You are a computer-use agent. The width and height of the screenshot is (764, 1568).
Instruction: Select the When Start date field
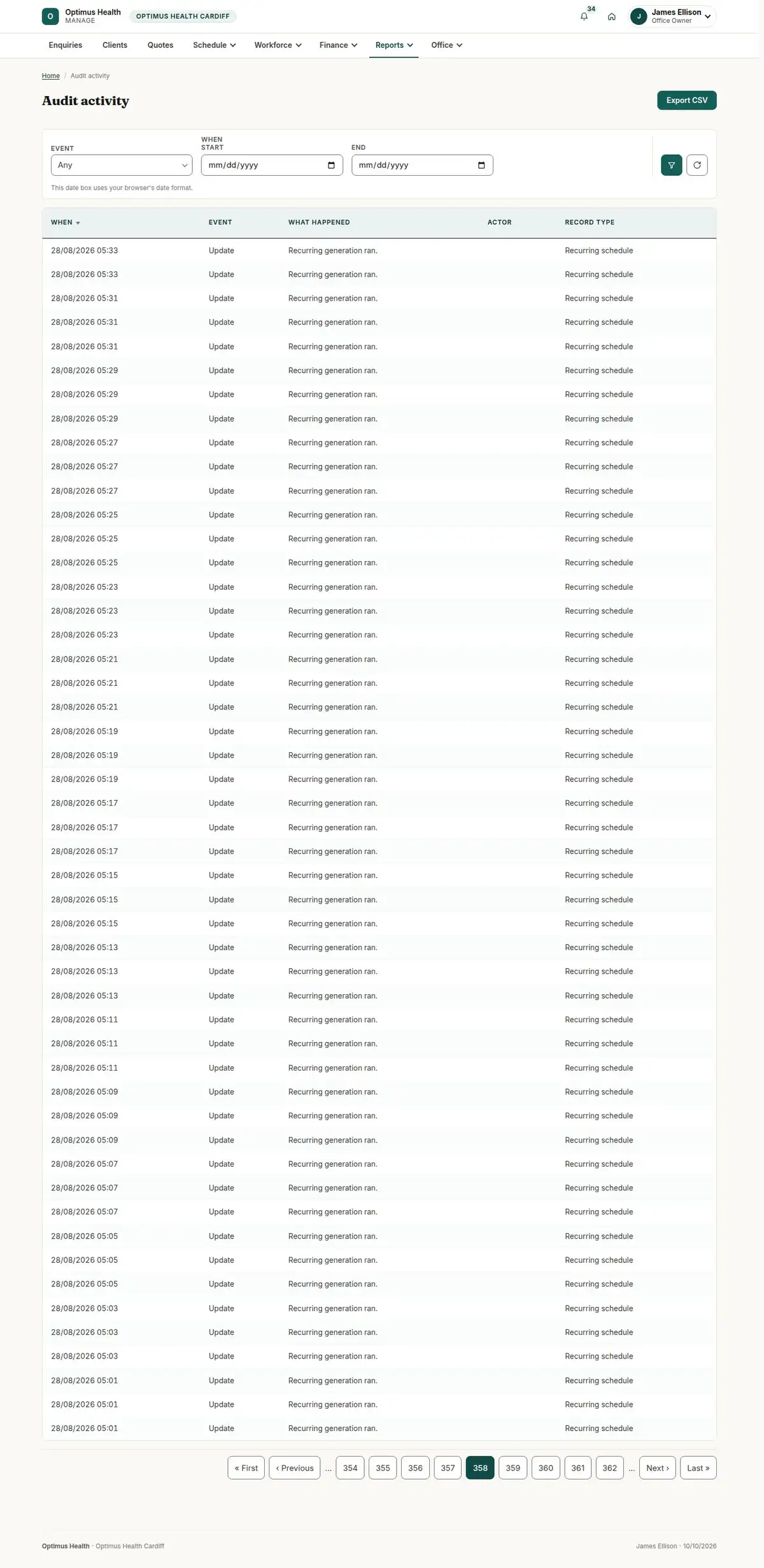tap(272, 165)
